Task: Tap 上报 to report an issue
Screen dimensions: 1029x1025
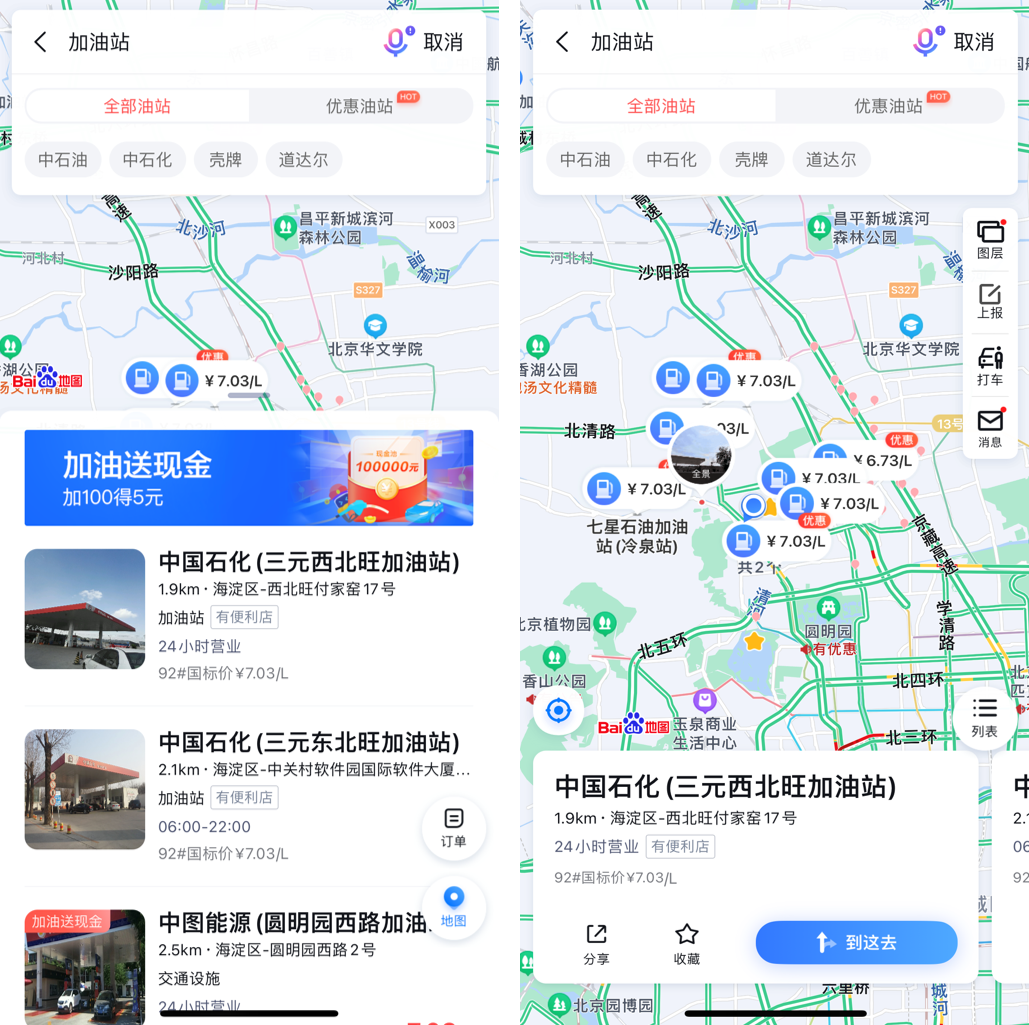Action: point(989,301)
